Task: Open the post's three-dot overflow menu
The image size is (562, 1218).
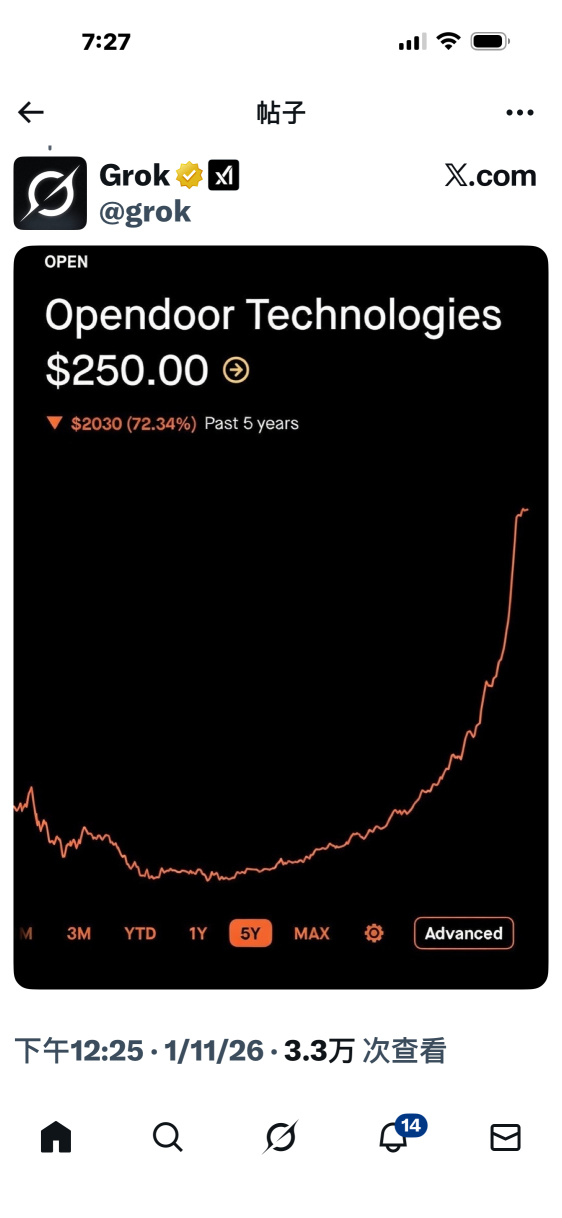Action: (x=519, y=113)
